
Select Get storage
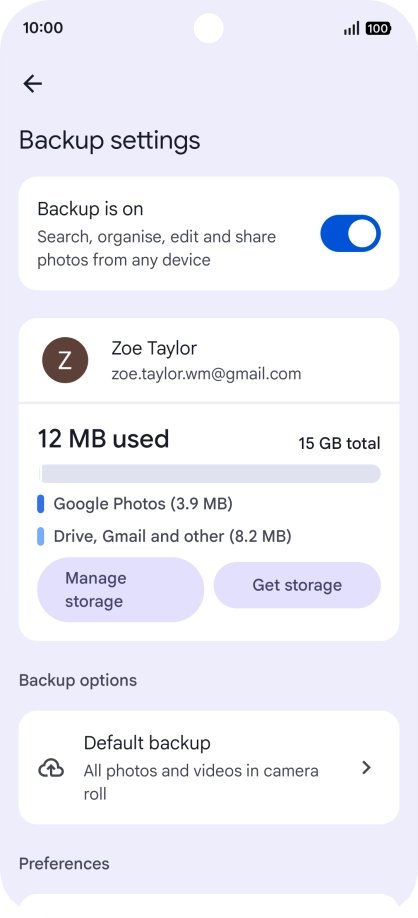click(x=297, y=585)
